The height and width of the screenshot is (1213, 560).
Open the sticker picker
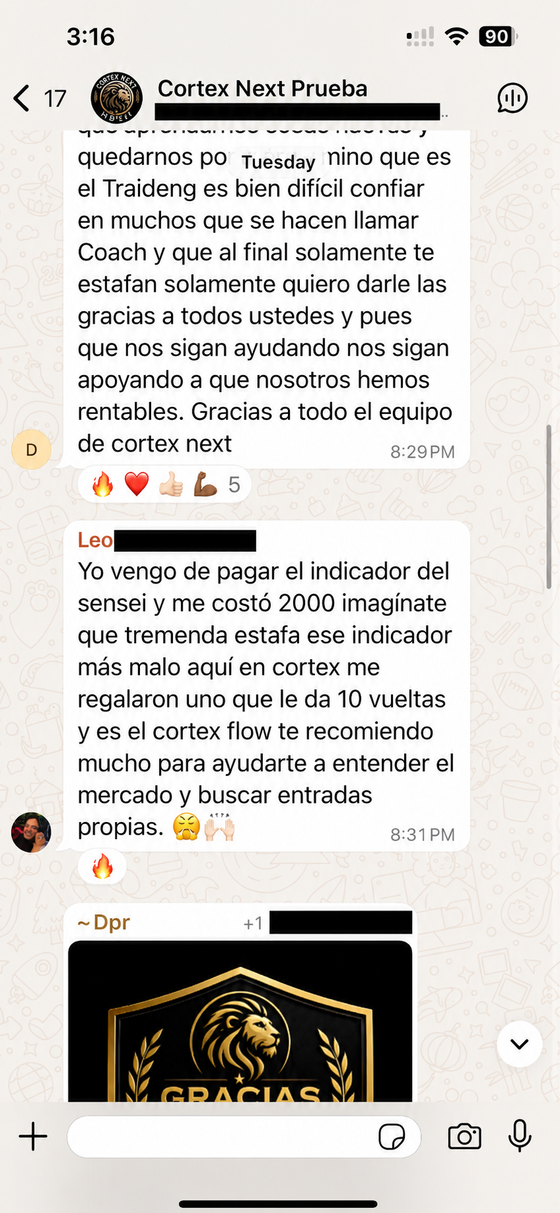click(x=391, y=1137)
